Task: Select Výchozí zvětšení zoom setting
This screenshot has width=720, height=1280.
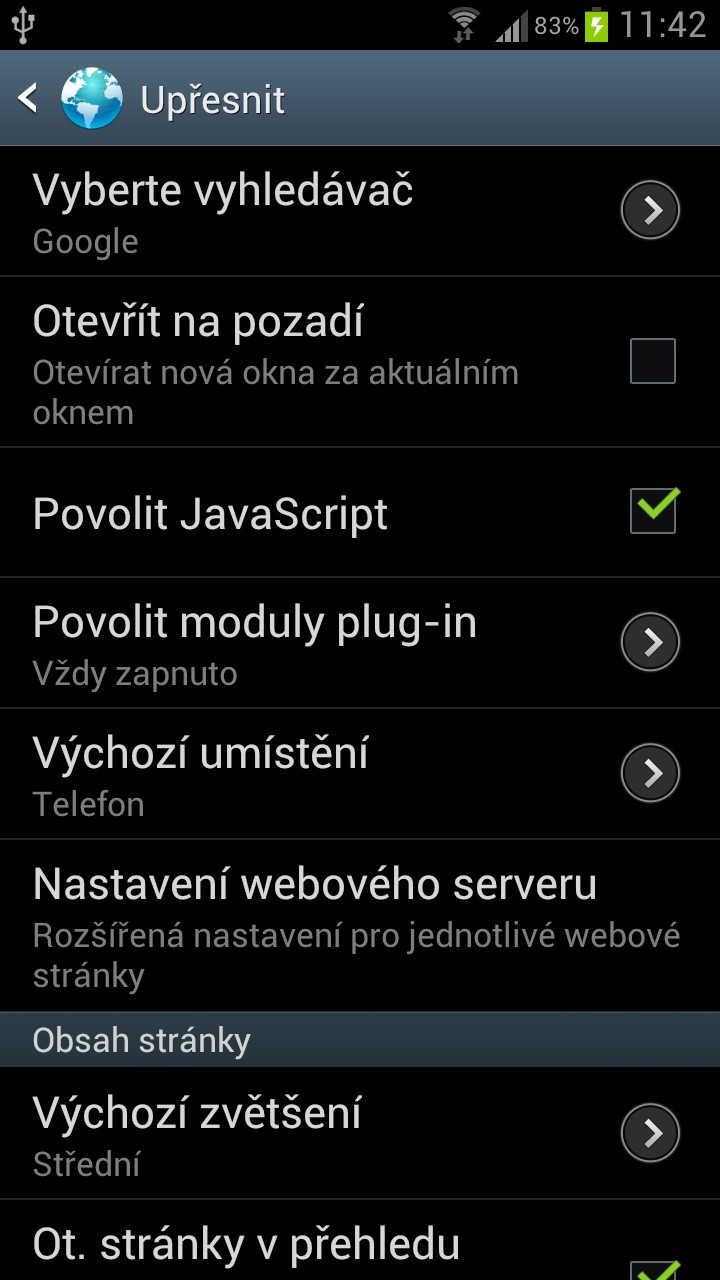Action: coord(360,1134)
